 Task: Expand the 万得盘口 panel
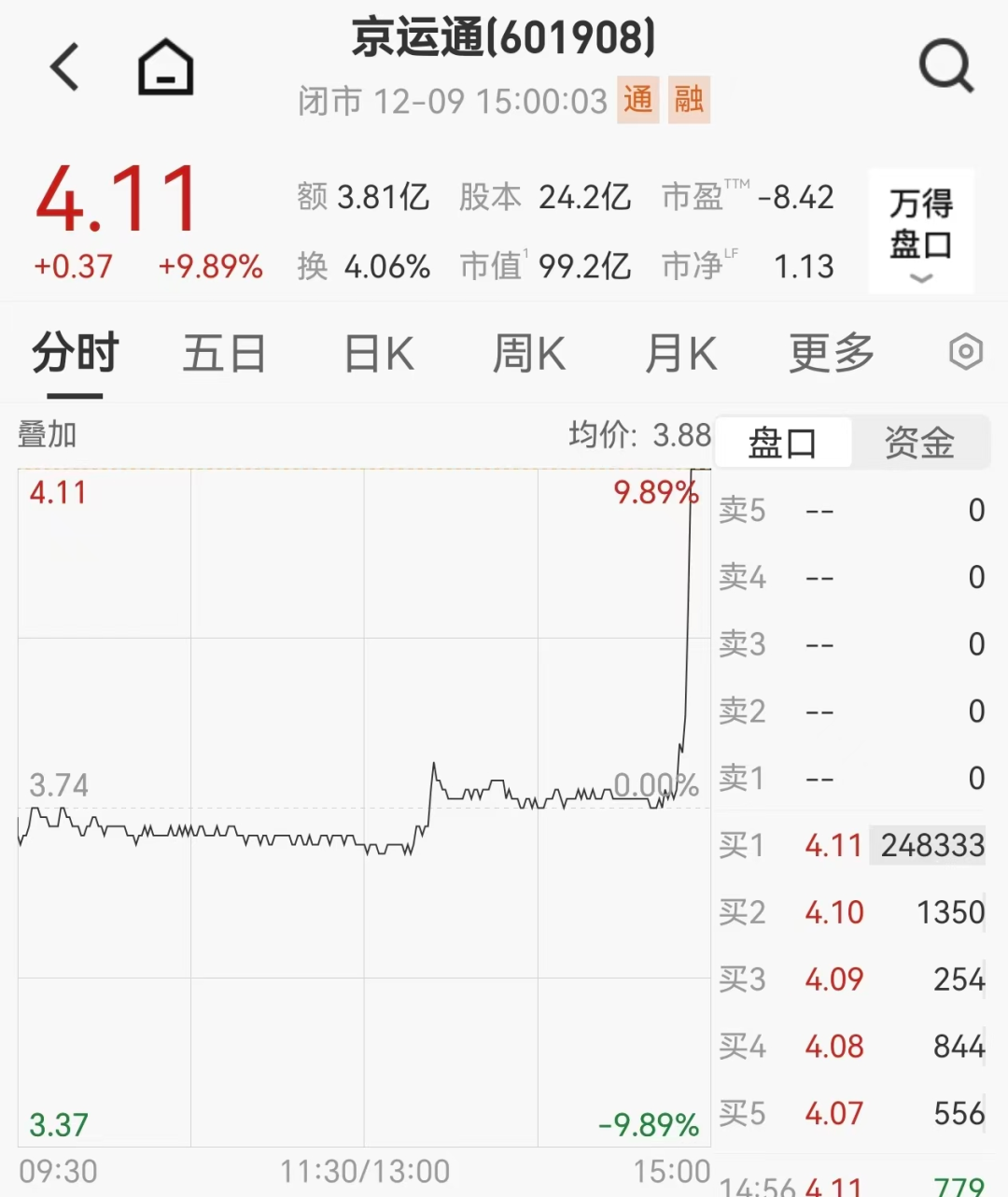pos(920,232)
